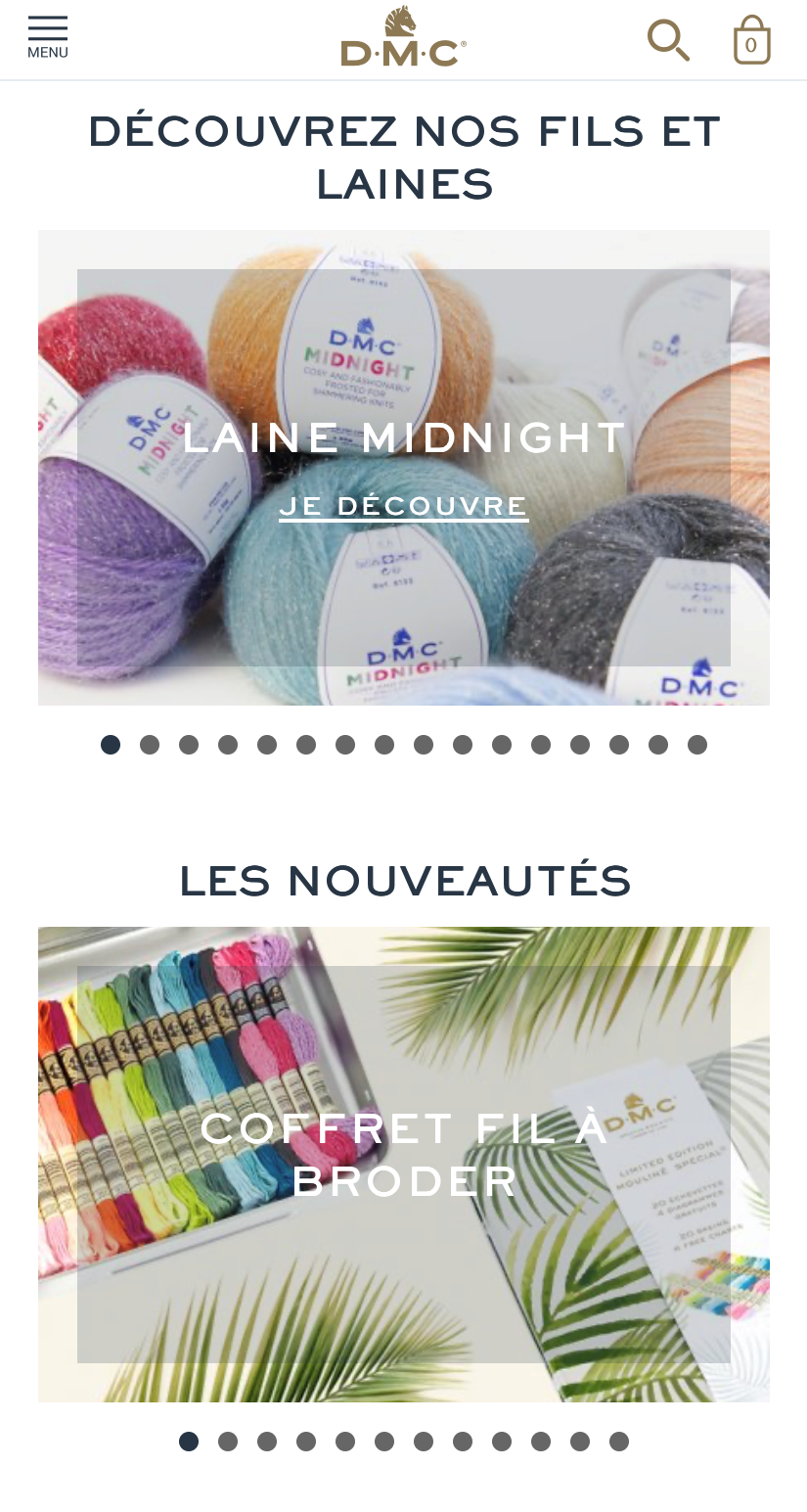Select the second dot under Nouveautés carousel
The width and height of the screenshot is (807, 1512).
pos(228,1442)
